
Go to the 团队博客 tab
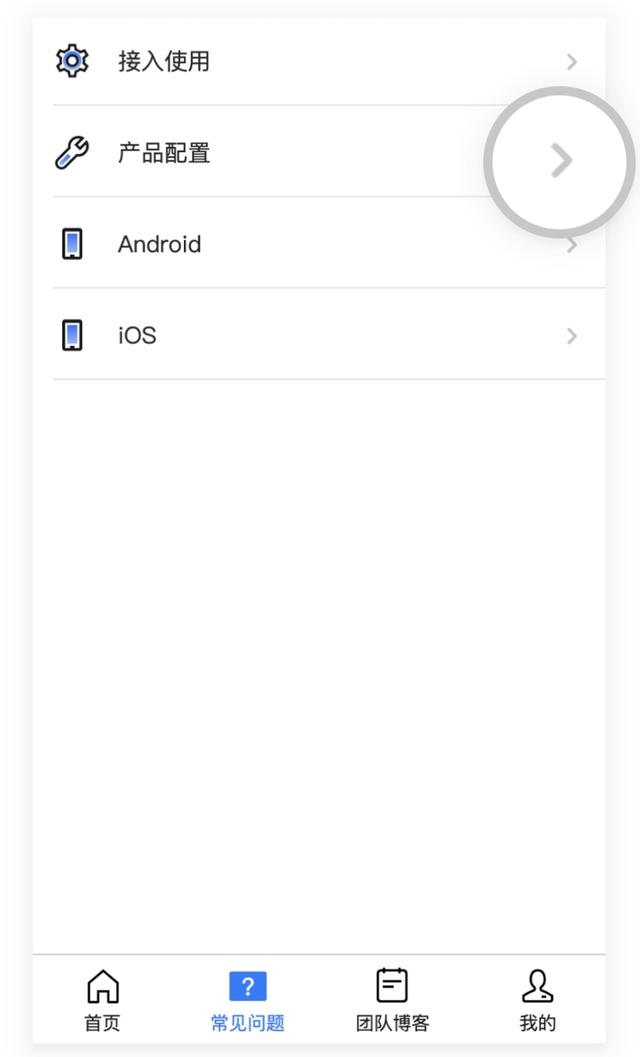392,1000
